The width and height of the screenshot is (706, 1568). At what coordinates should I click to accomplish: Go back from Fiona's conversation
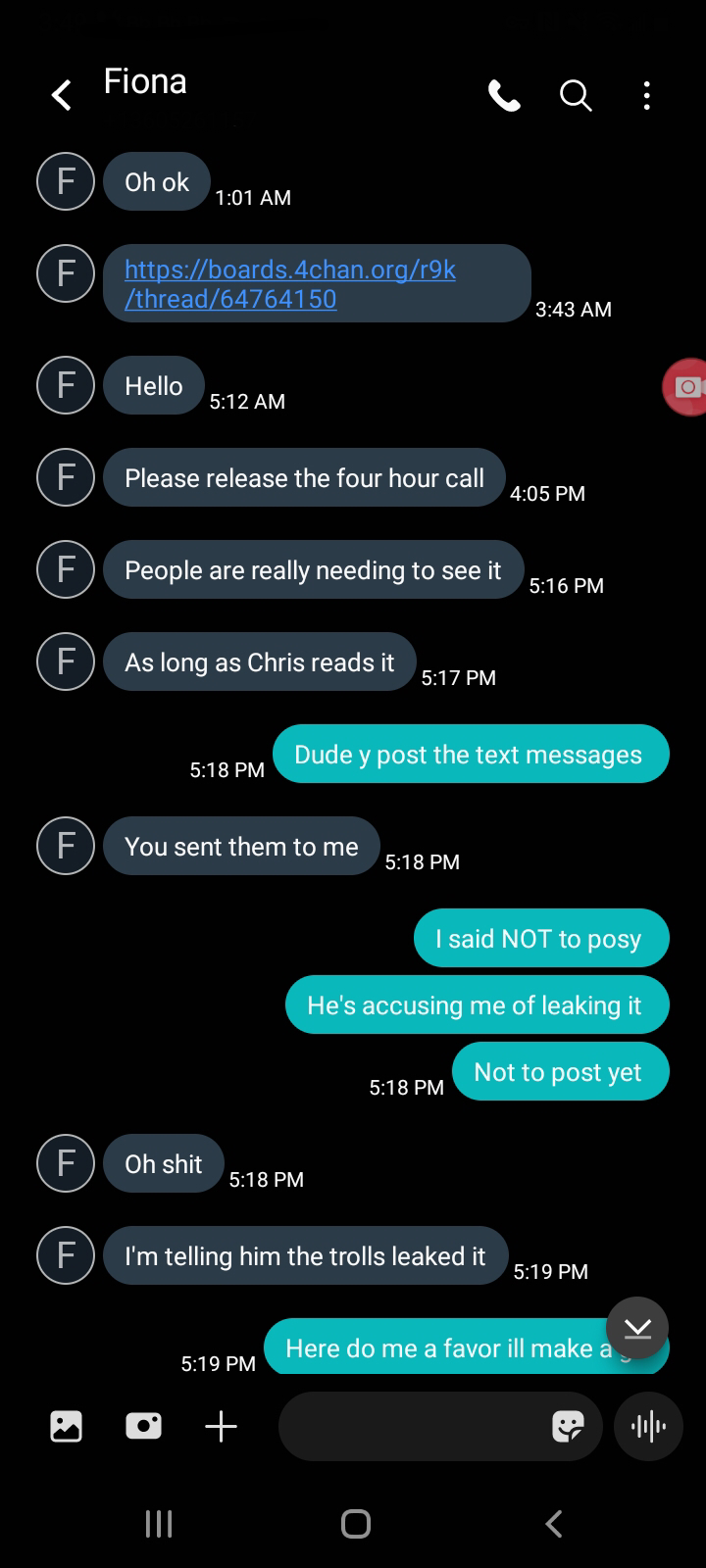(x=61, y=95)
